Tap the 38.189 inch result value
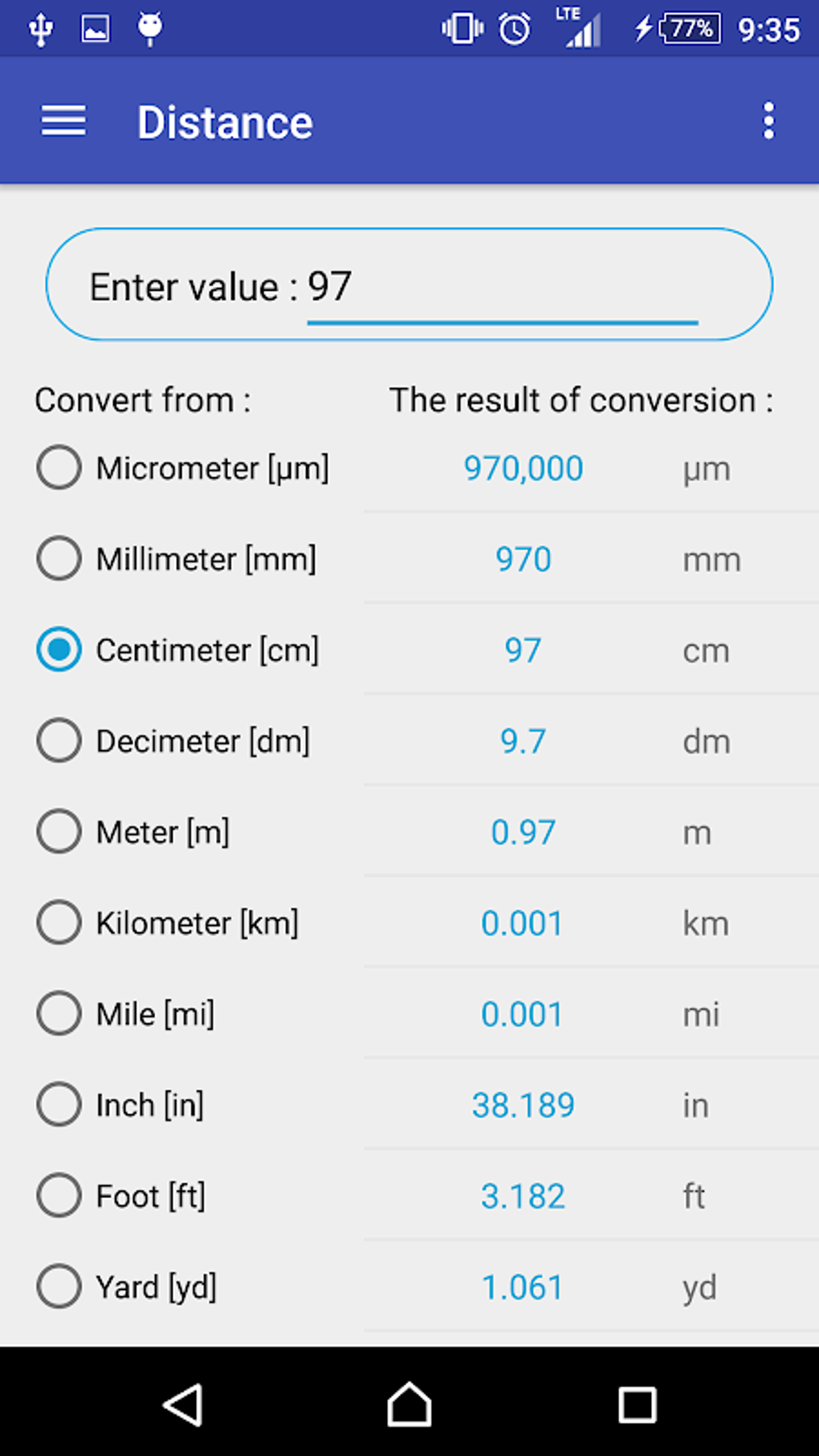 (523, 1104)
